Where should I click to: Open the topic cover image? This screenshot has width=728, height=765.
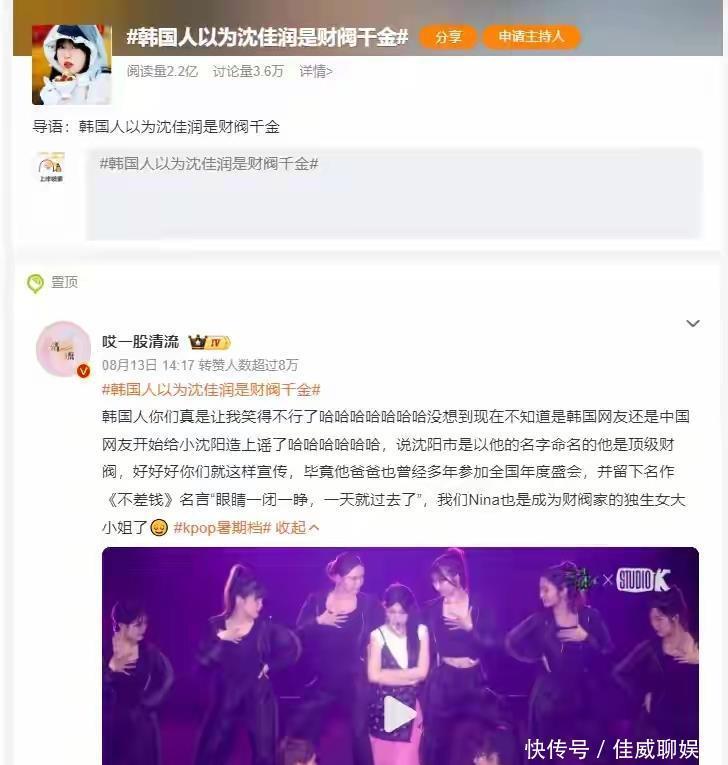coord(72,64)
